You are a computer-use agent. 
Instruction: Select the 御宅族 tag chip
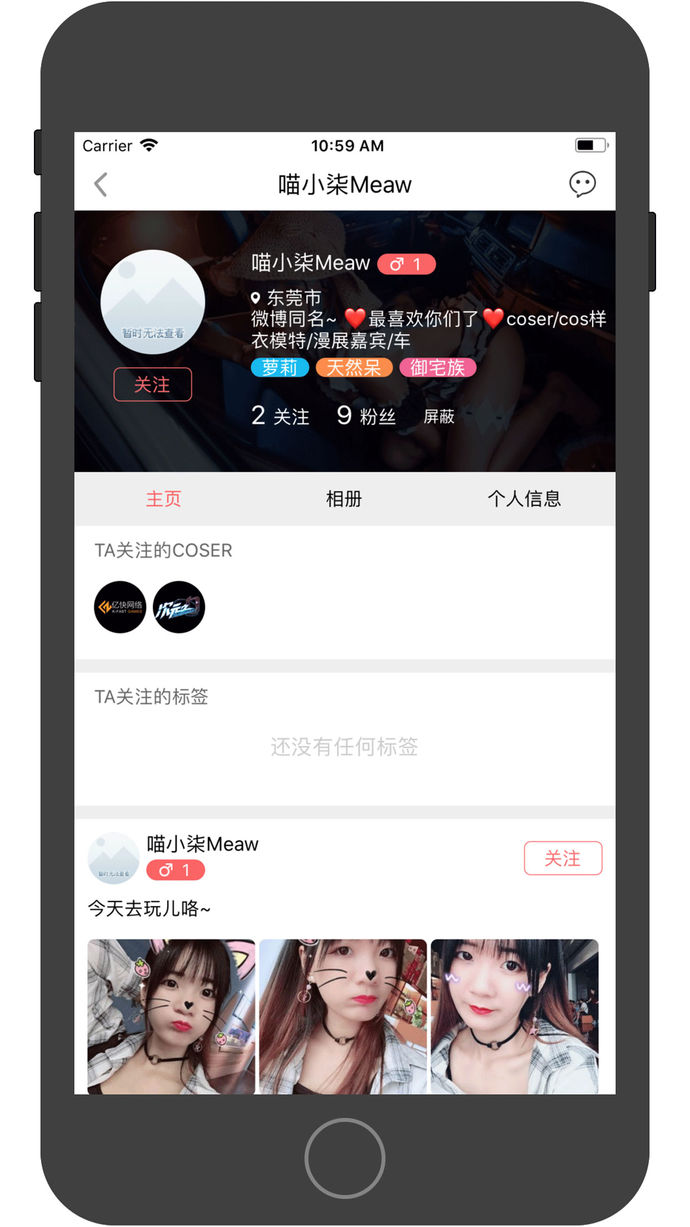click(x=438, y=368)
